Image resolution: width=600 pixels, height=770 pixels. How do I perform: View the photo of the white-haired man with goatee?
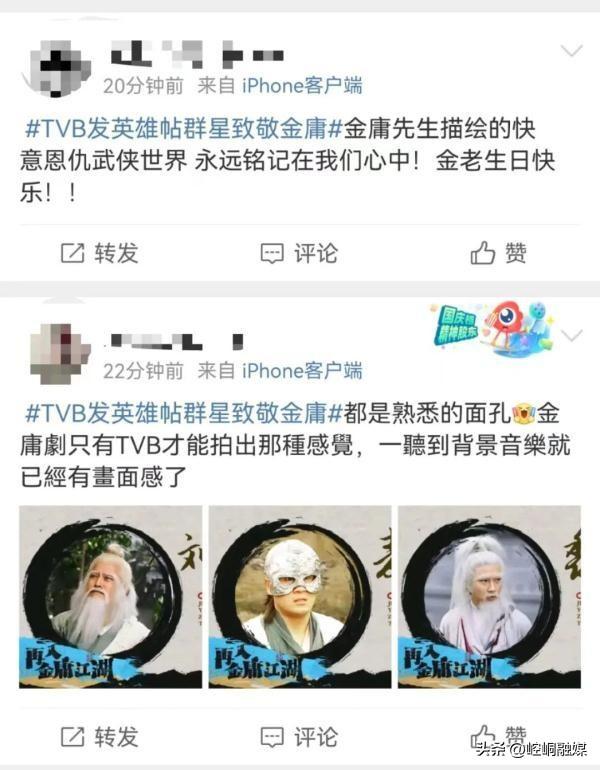click(x=489, y=597)
